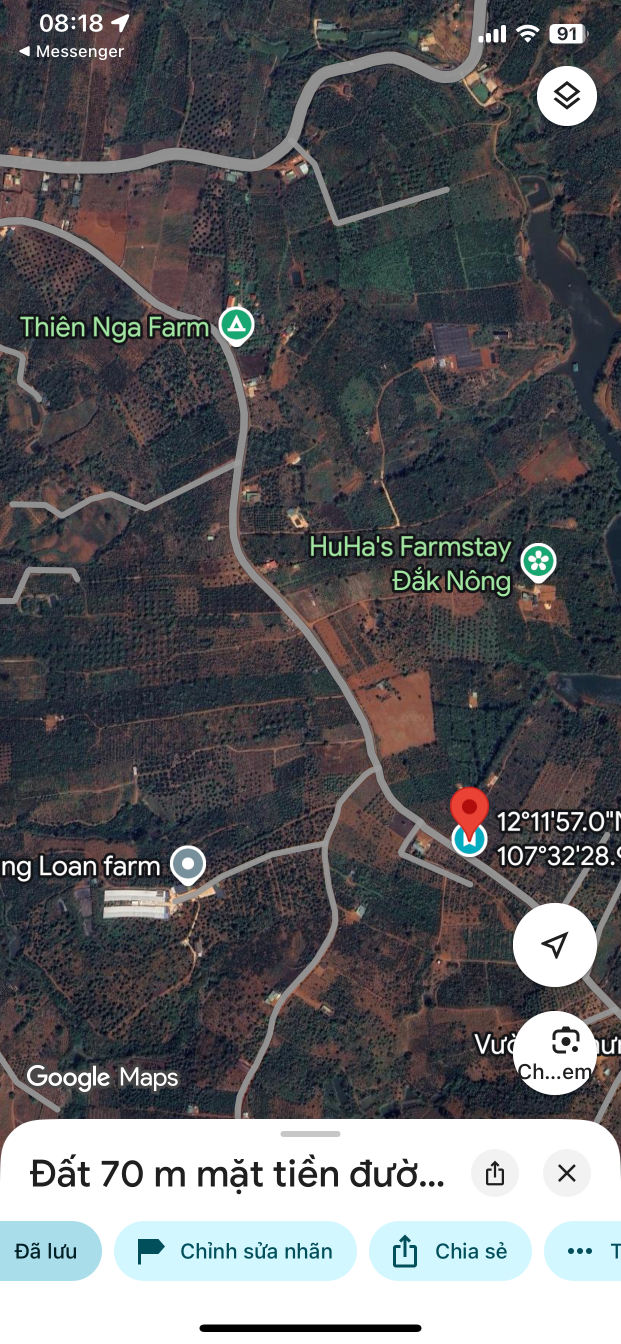Return to Messenger app

click(x=72, y=51)
